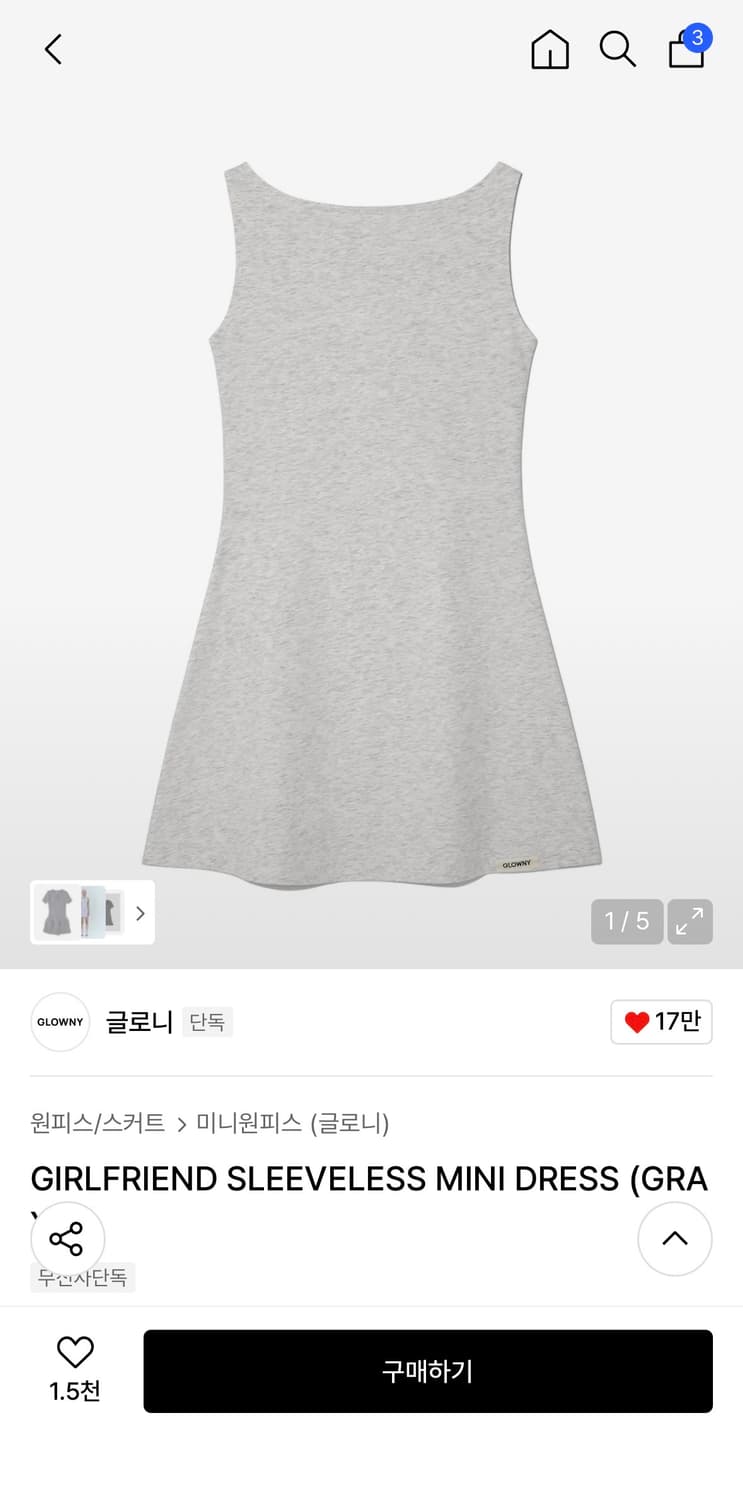This screenshot has height=1500, width=743.
Task: Tap the 1/5 image counter indicator
Action: [x=627, y=921]
